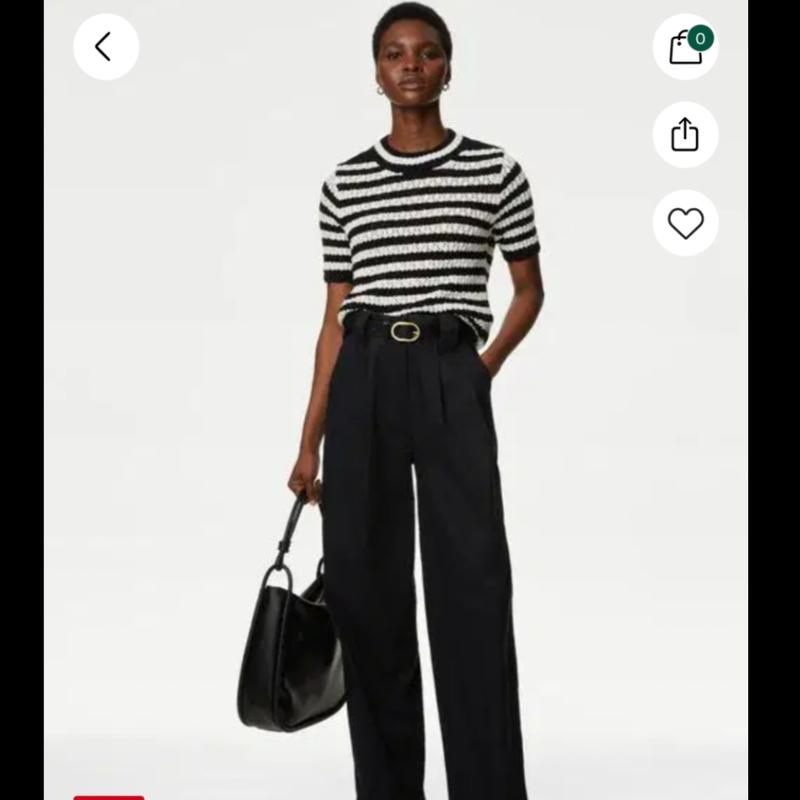Go back to the previous page

coord(105,47)
